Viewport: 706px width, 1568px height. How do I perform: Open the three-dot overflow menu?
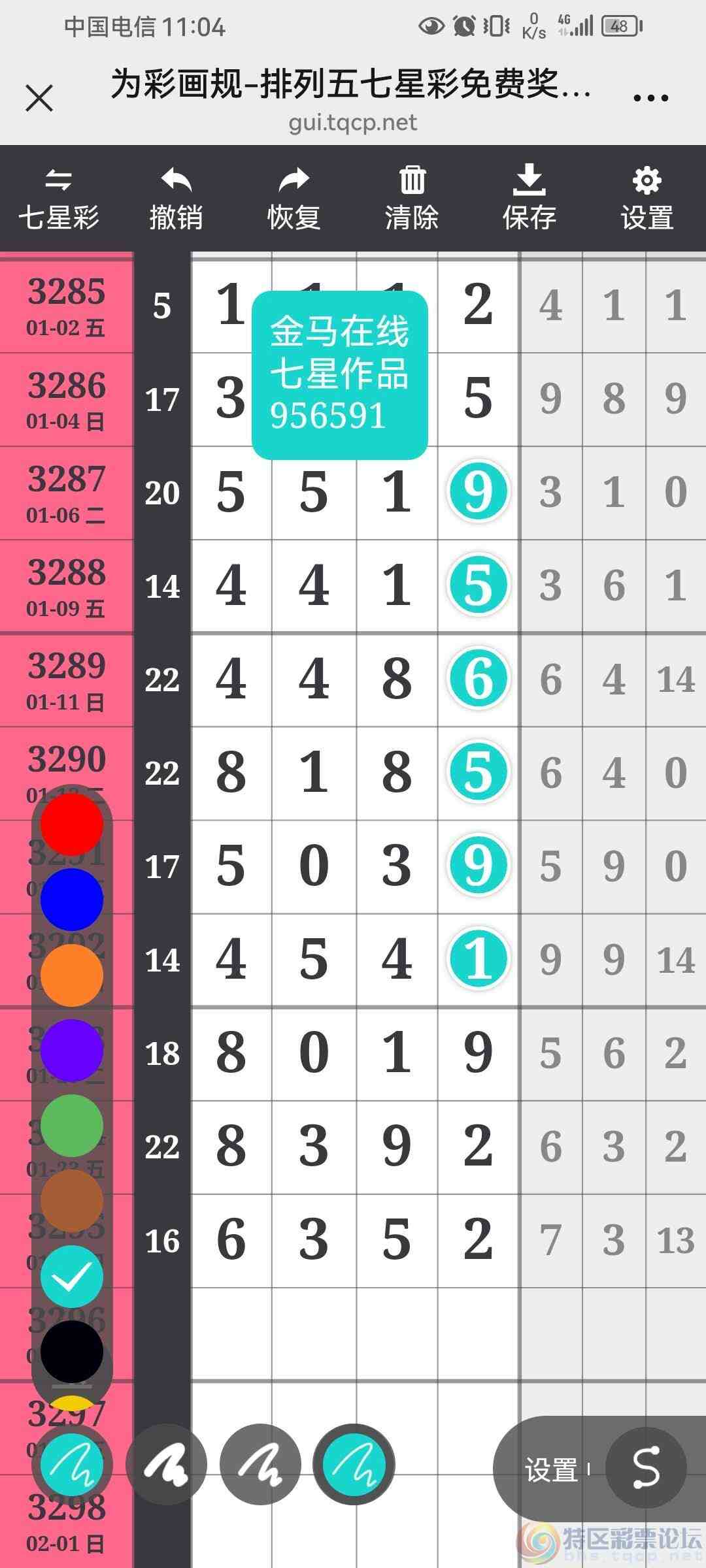[x=650, y=99]
